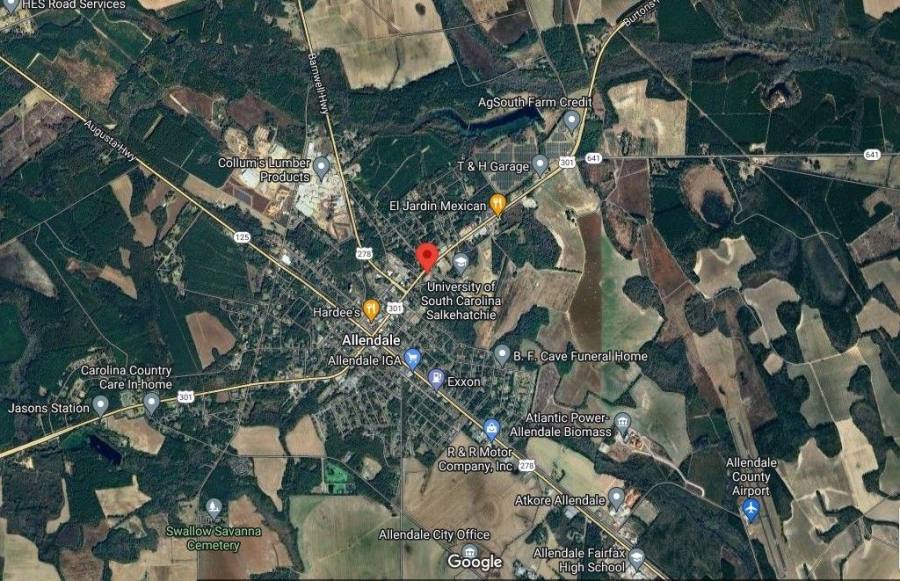Open University of South Carolina Salkehatchie pin
Viewport: 900px width, 581px height.
pos(461,262)
